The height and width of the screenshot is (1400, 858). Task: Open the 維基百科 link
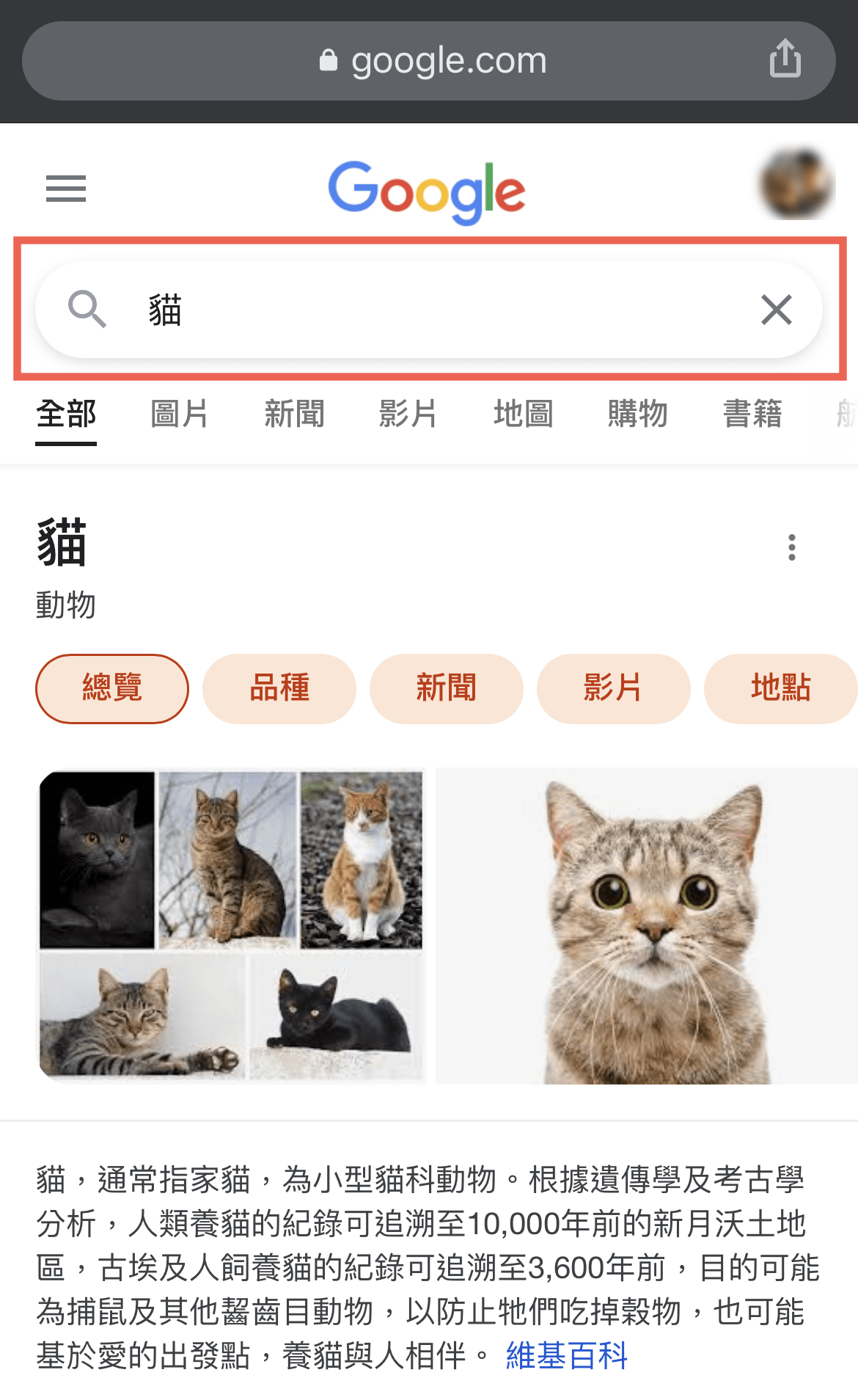(x=567, y=1355)
